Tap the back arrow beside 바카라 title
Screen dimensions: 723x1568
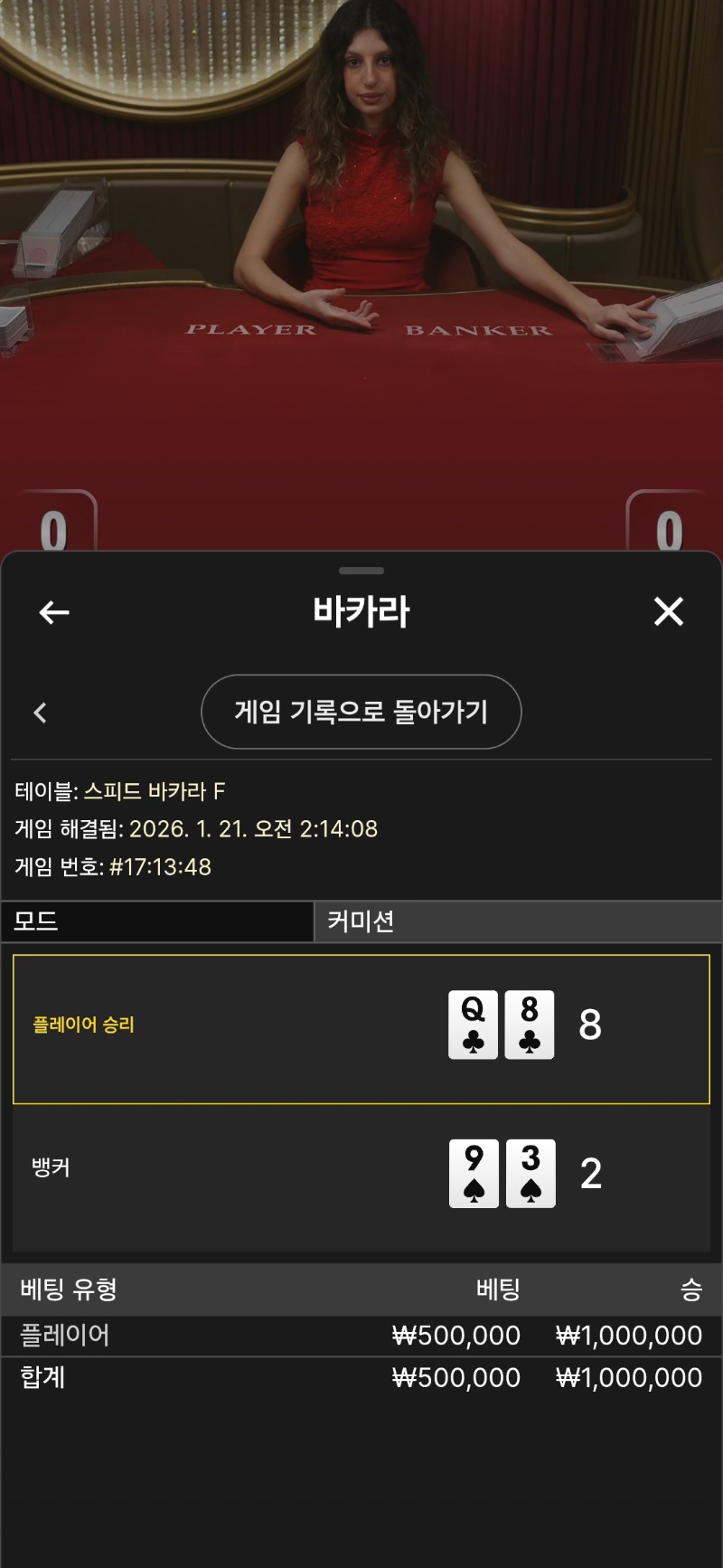coord(54,612)
